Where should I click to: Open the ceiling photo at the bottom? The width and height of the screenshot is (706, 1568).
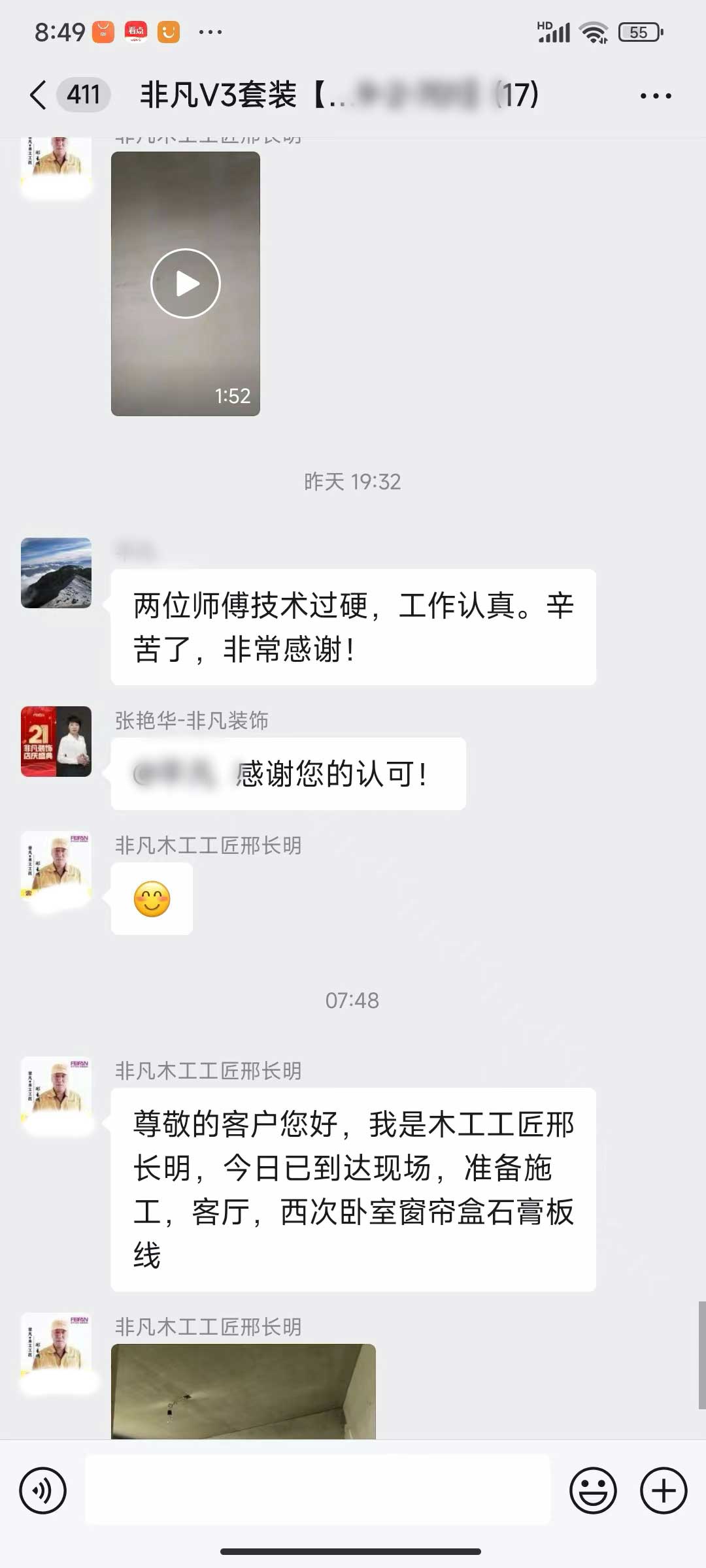[243, 1390]
